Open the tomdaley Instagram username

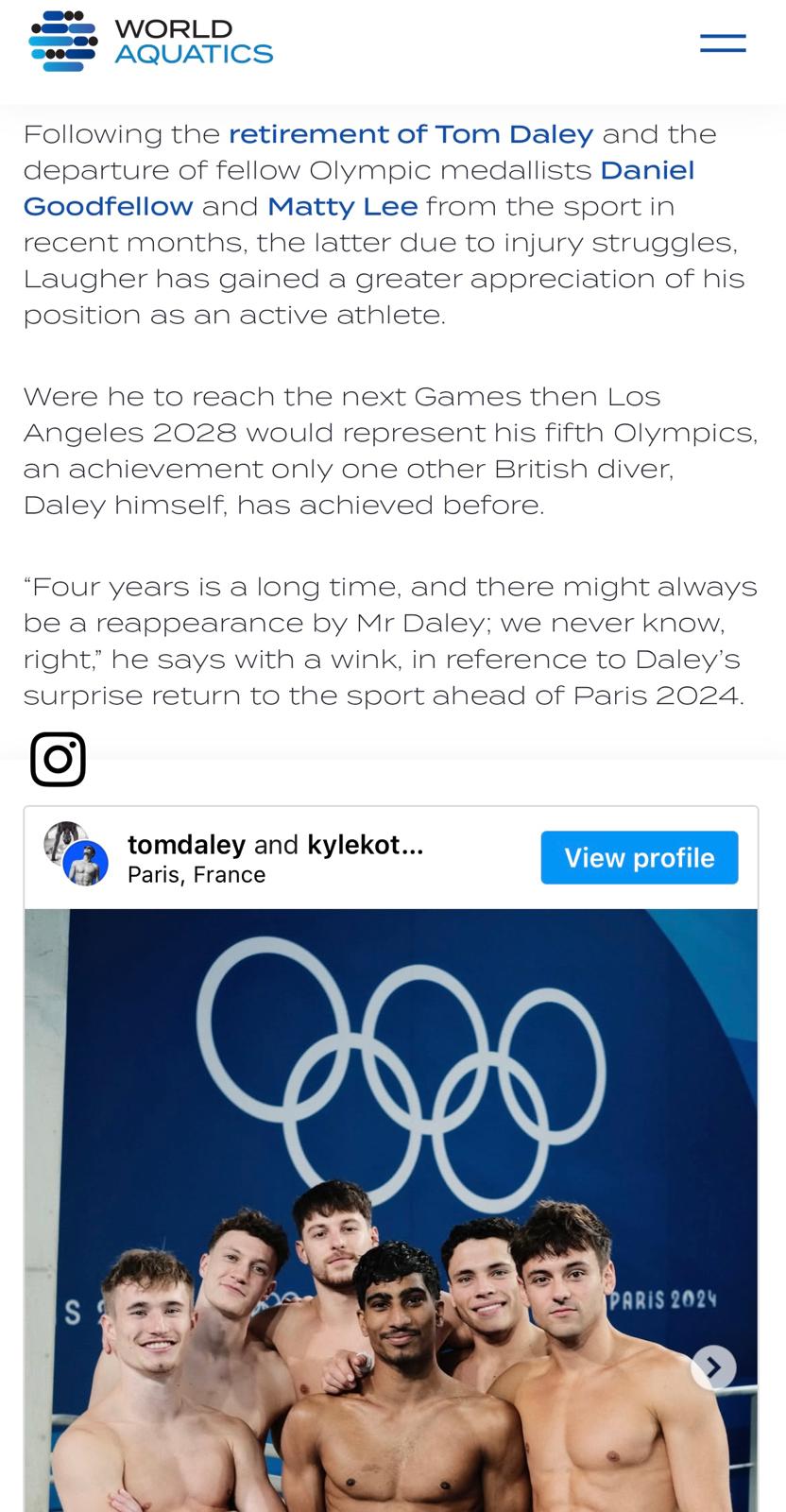186,844
